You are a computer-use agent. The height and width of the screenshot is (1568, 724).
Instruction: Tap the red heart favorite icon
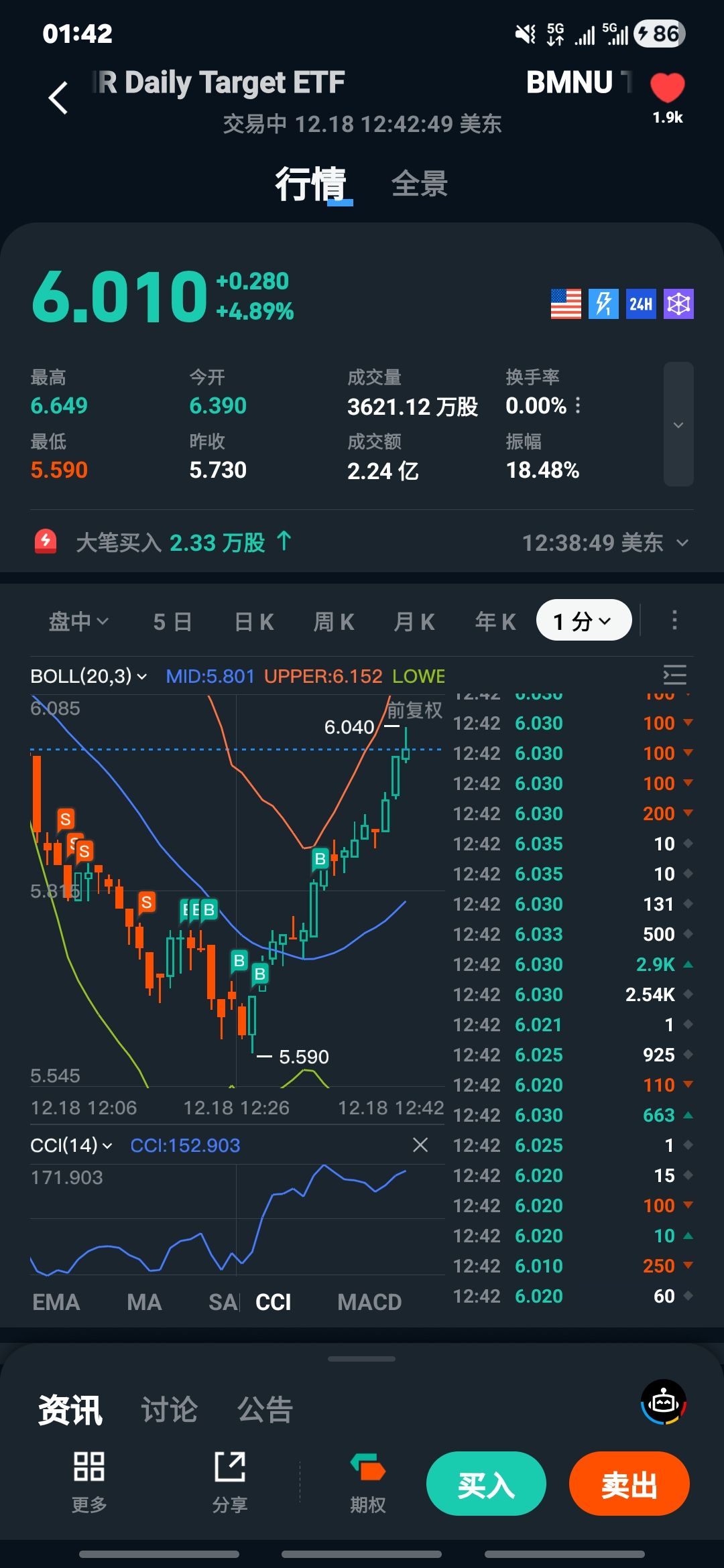[667, 88]
